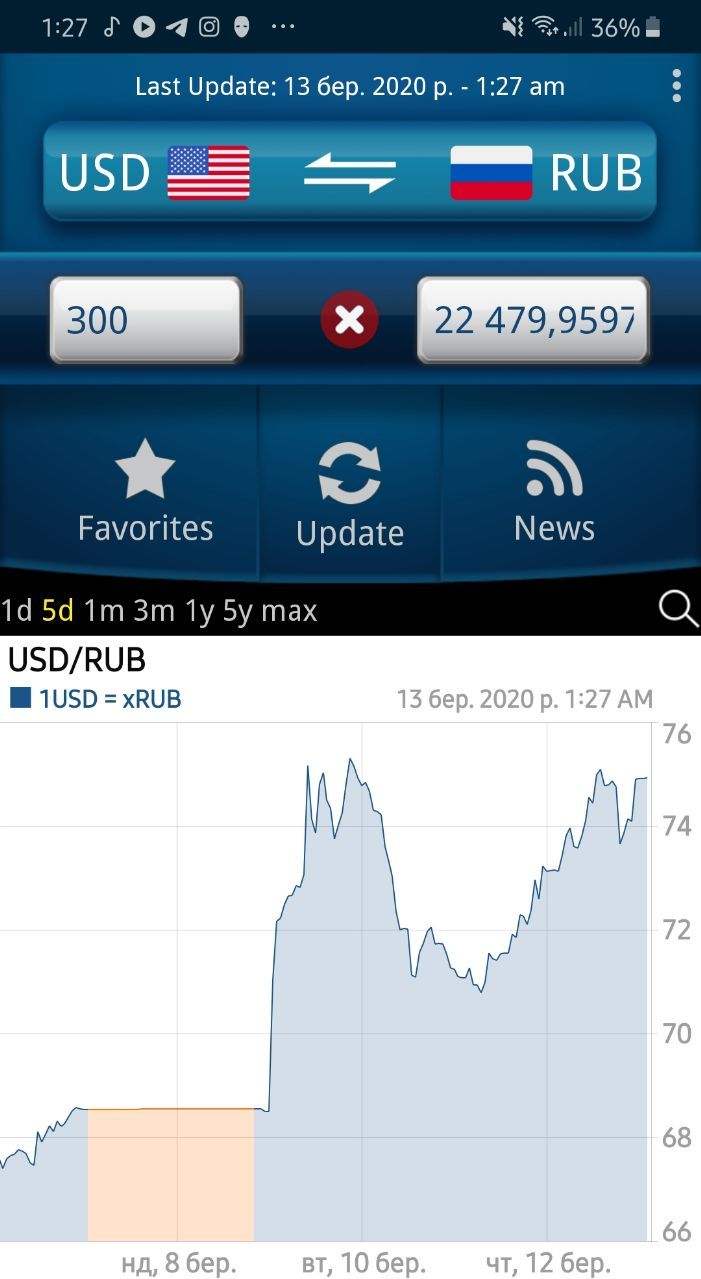Switch chart range to 1d
Image resolution: width=701 pixels, height=1279 pixels.
tap(17, 610)
